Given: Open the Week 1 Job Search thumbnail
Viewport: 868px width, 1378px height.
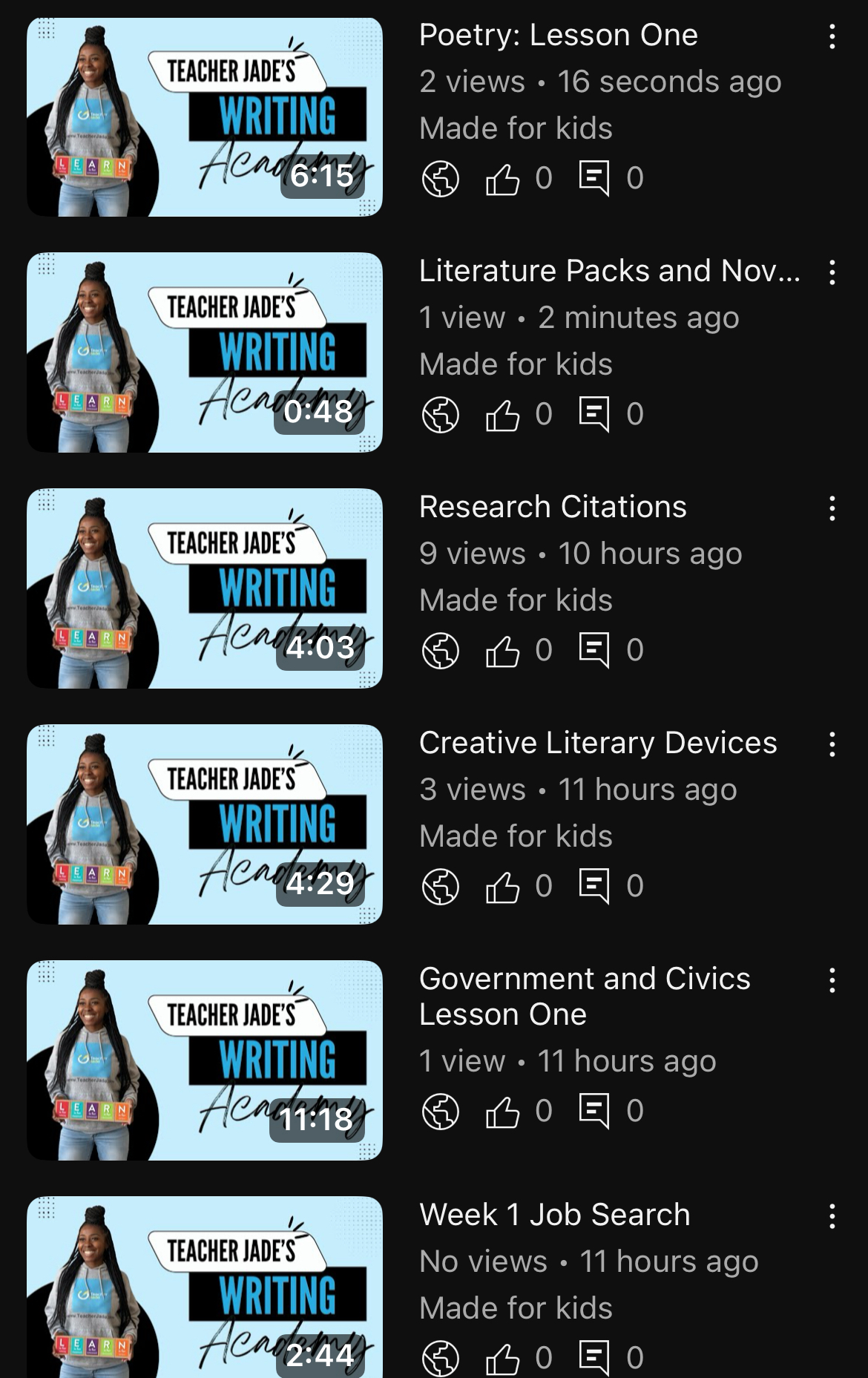Looking at the screenshot, I should (x=205, y=1287).
